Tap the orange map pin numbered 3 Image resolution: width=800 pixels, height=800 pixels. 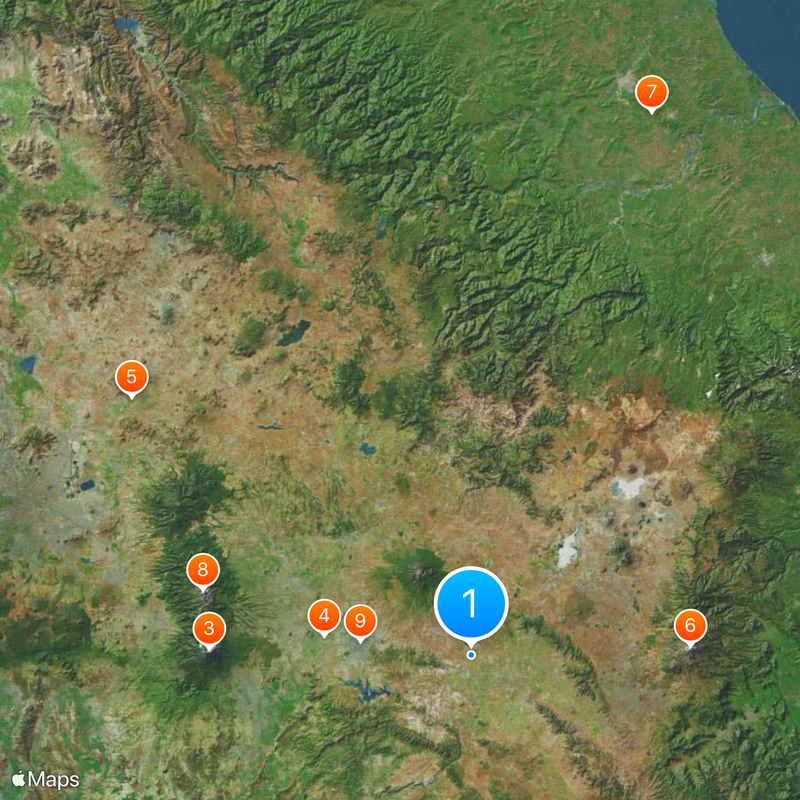pyautogui.click(x=209, y=628)
